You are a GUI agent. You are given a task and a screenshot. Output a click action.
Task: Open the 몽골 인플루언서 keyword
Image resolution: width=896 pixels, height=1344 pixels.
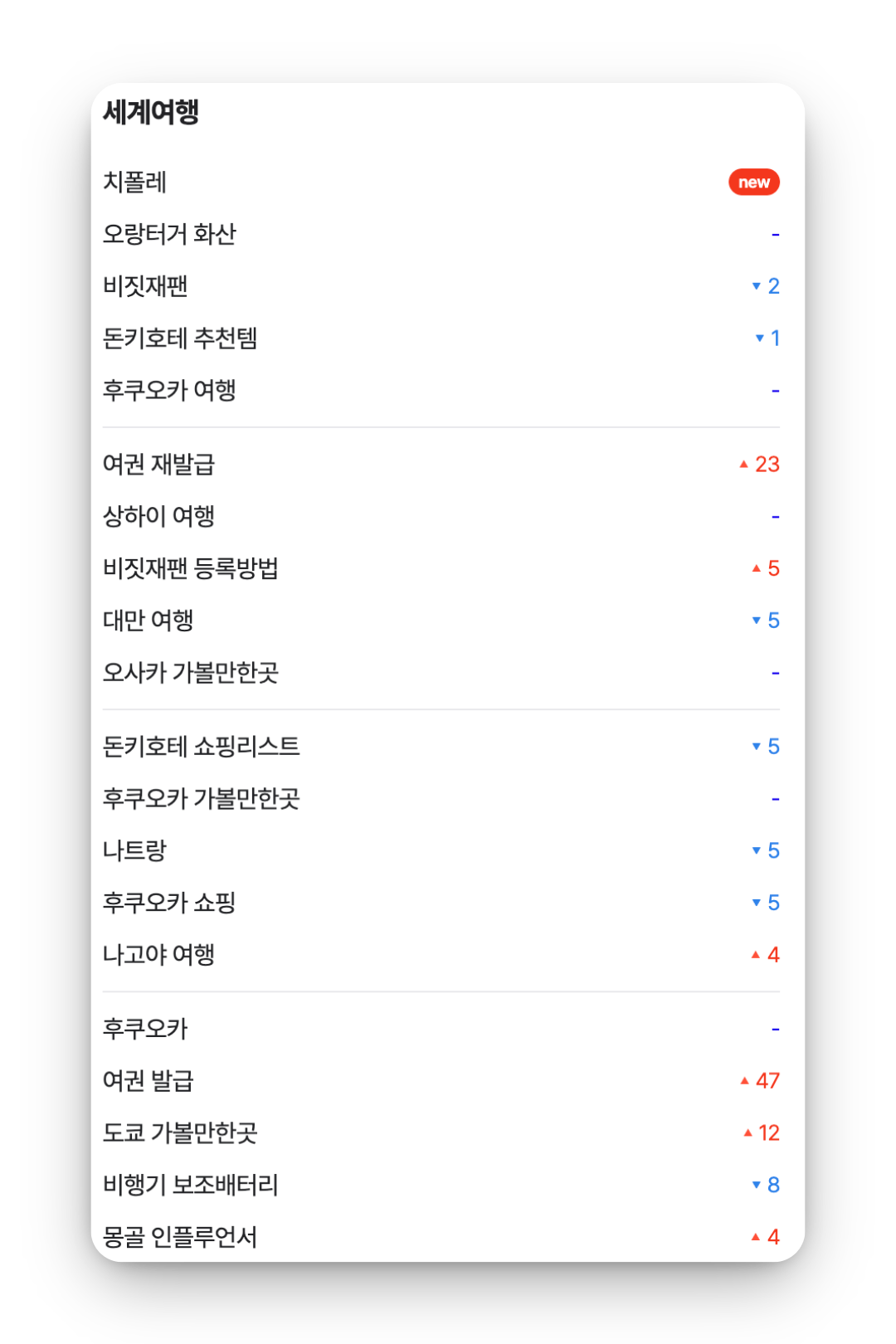180,1237
